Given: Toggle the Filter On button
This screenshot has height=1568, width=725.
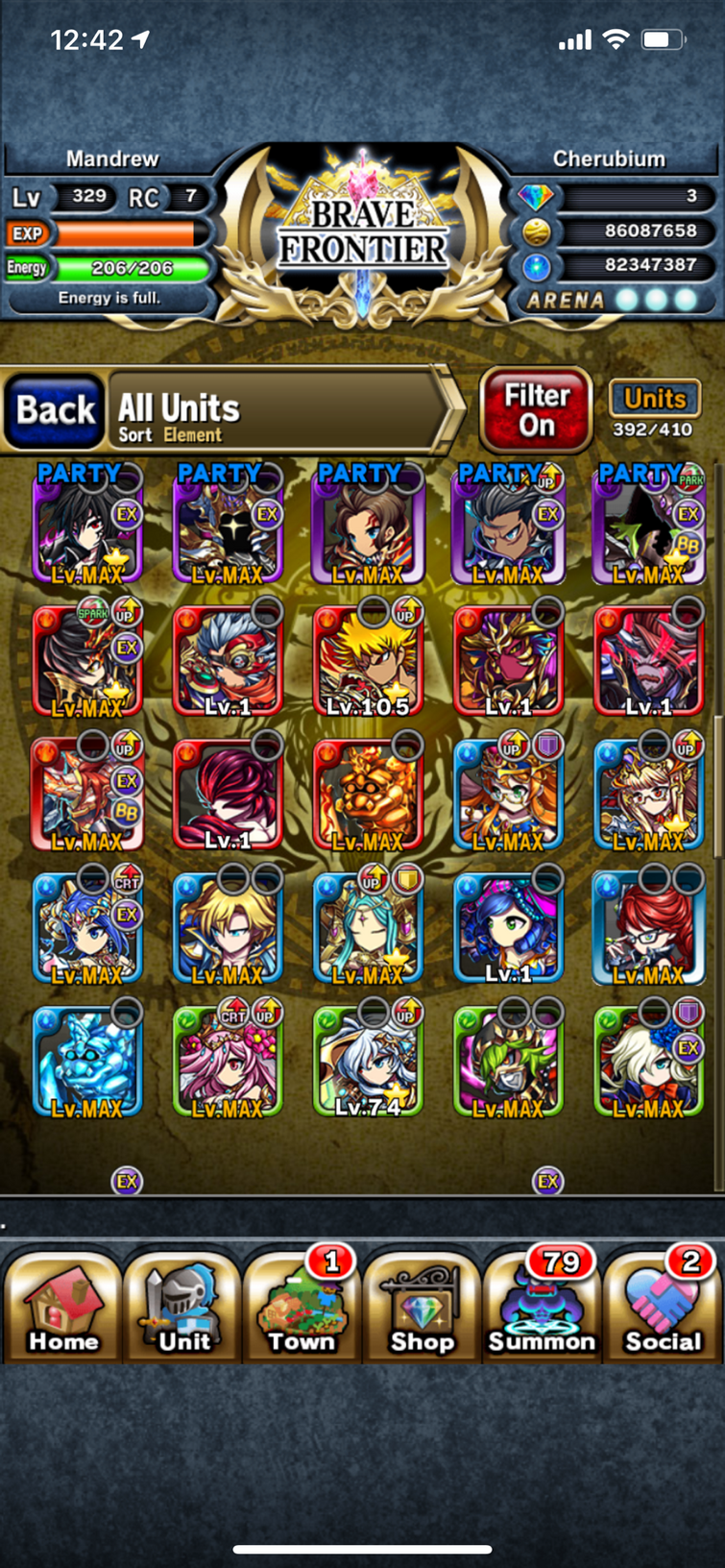Looking at the screenshot, I should [536, 411].
